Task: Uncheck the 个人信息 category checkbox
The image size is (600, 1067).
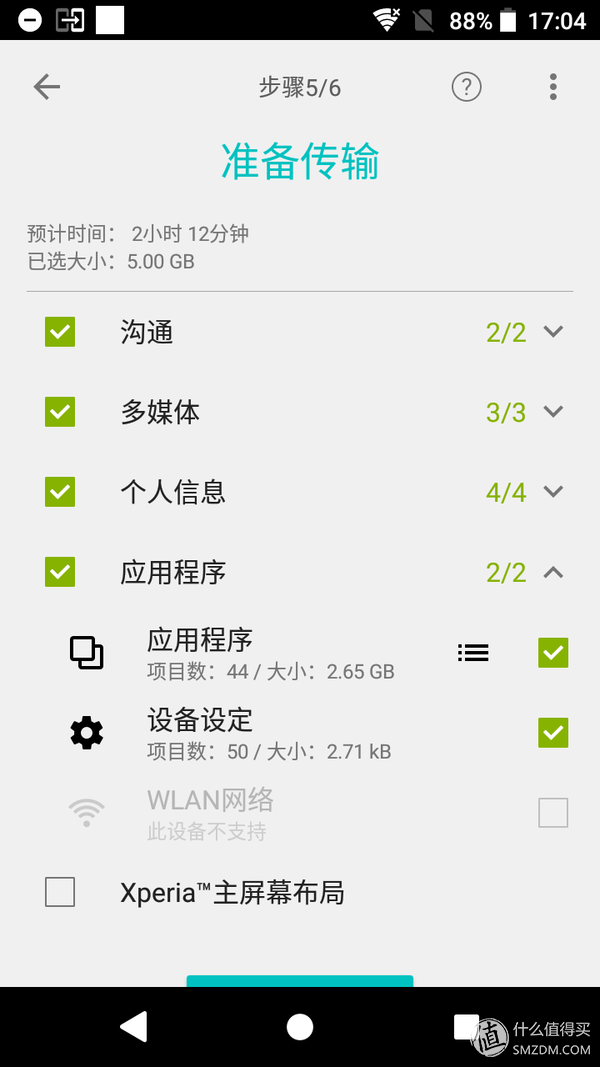Action: click(x=60, y=491)
